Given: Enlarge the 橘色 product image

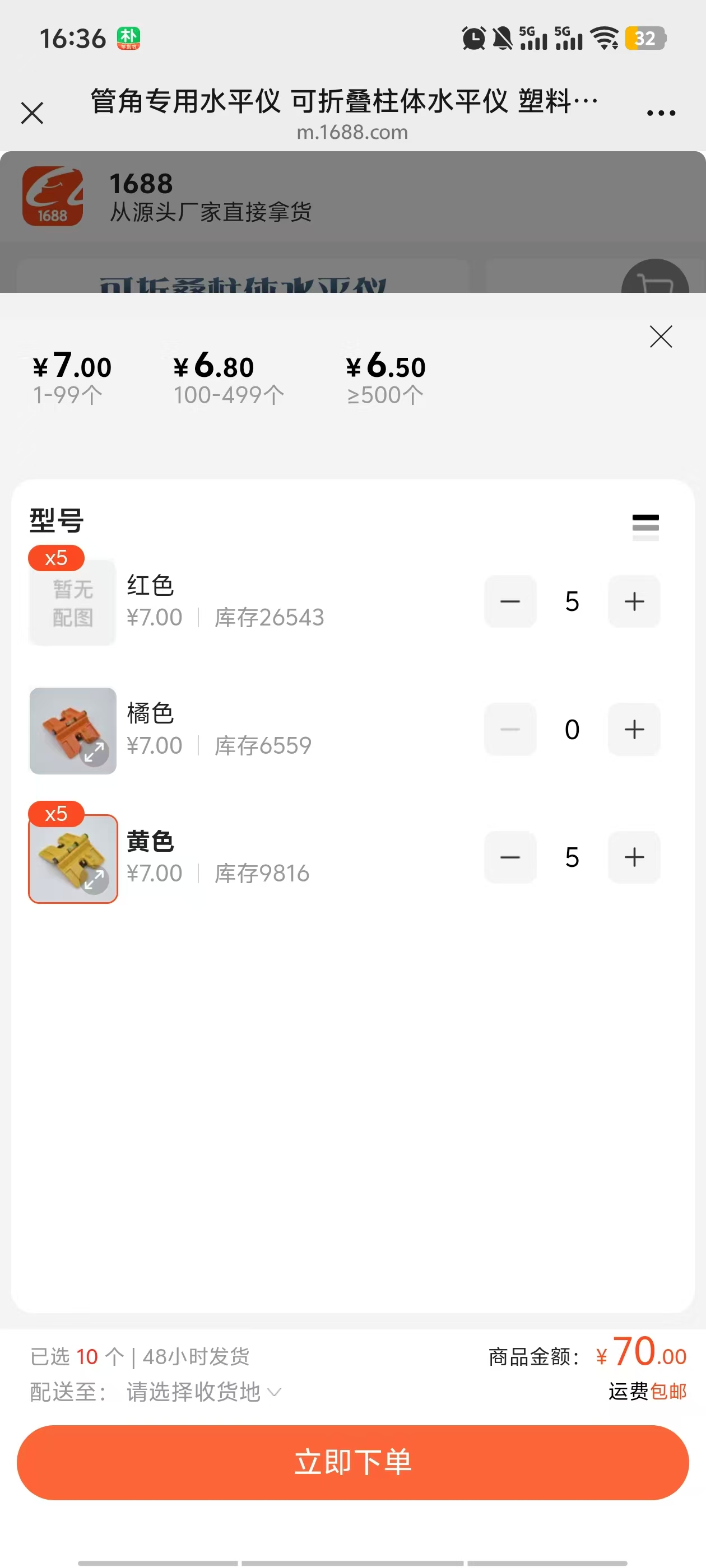Looking at the screenshot, I should click(94, 753).
